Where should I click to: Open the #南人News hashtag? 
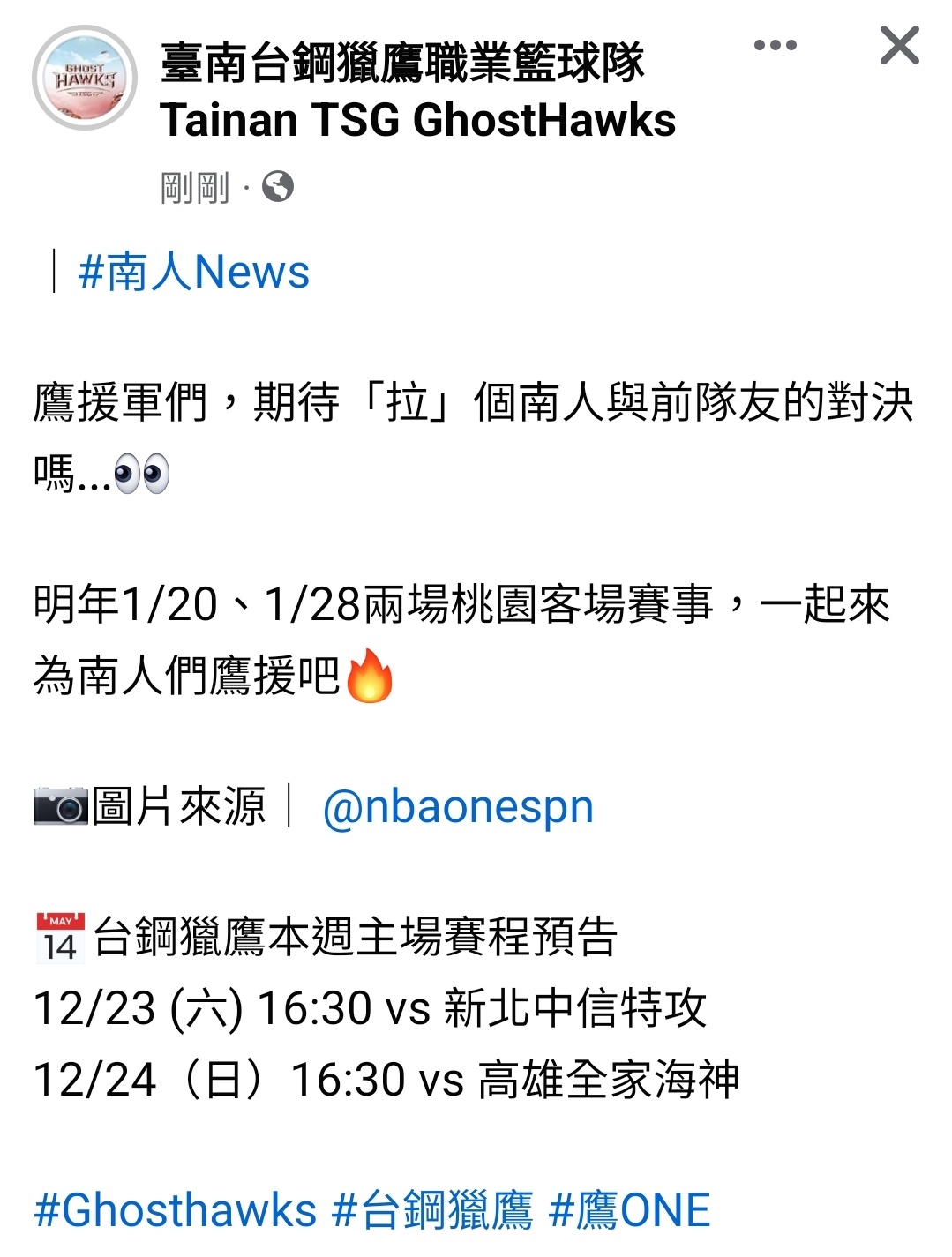tap(194, 272)
